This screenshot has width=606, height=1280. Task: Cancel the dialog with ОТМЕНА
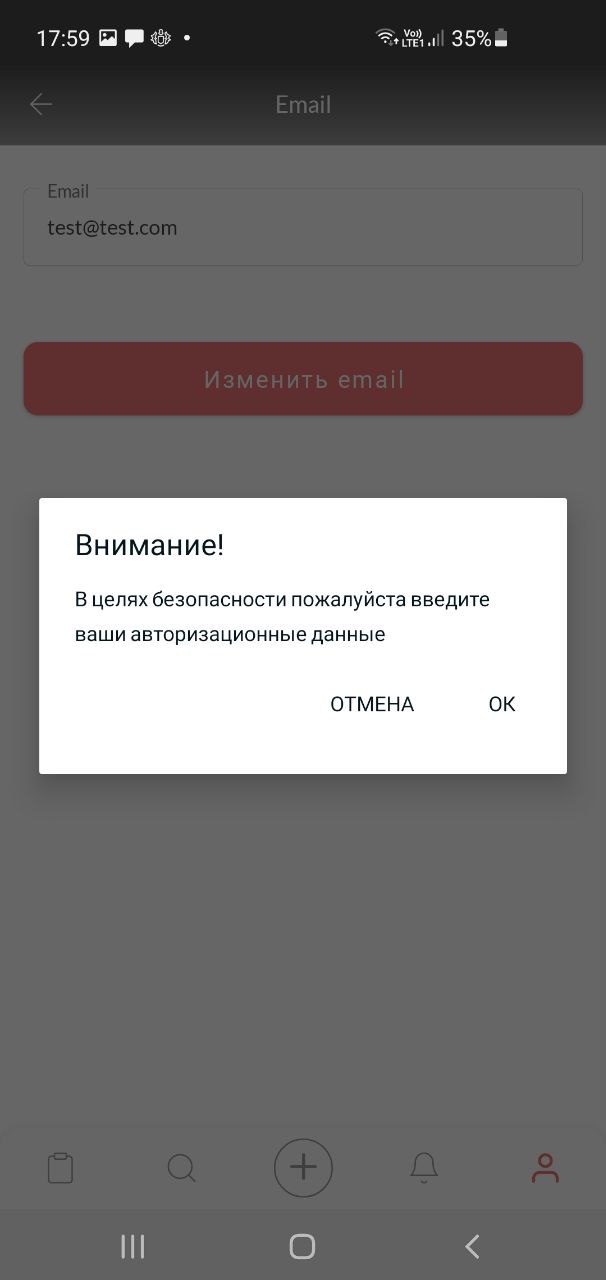[372, 704]
